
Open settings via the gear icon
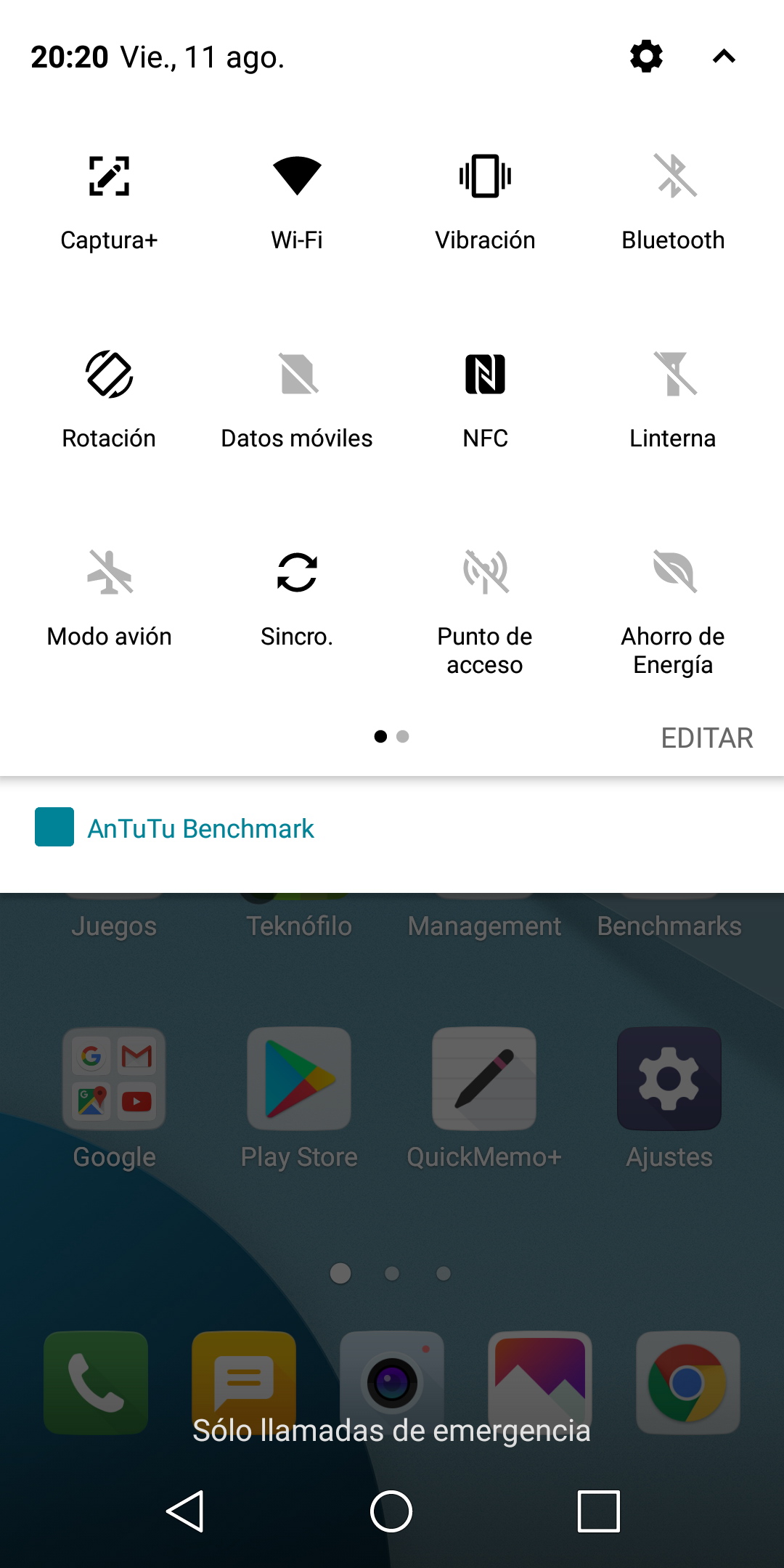646,57
